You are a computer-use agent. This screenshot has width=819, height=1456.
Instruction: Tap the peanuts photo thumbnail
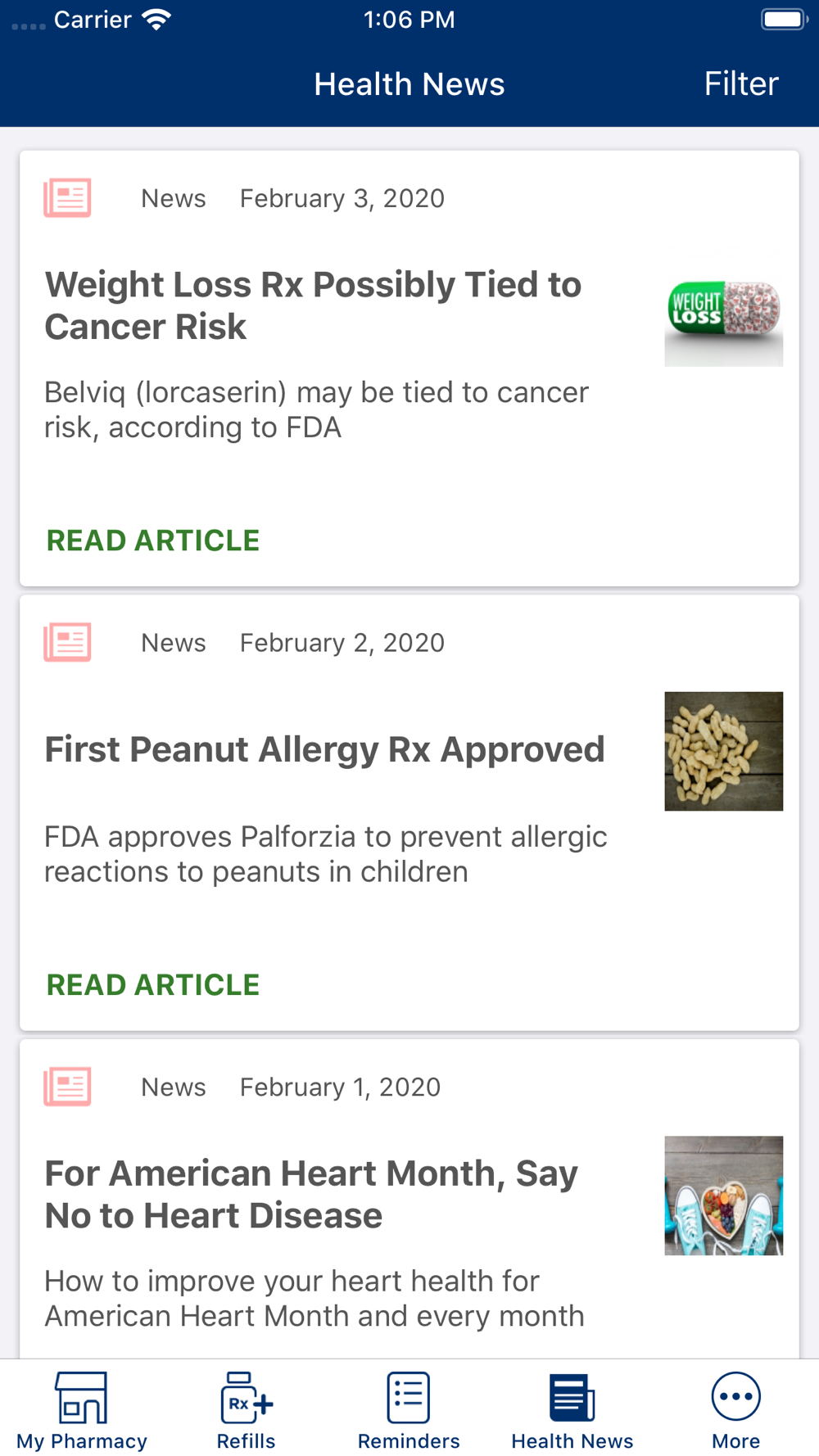click(723, 752)
